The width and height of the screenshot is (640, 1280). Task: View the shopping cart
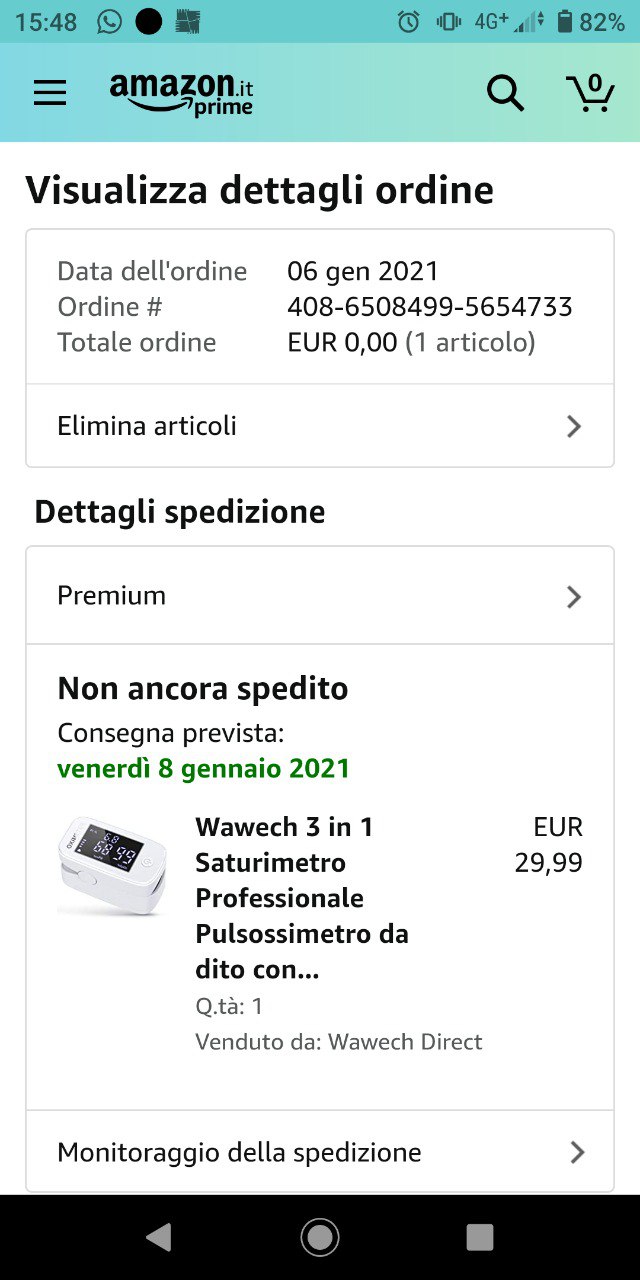pyautogui.click(x=590, y=92)
